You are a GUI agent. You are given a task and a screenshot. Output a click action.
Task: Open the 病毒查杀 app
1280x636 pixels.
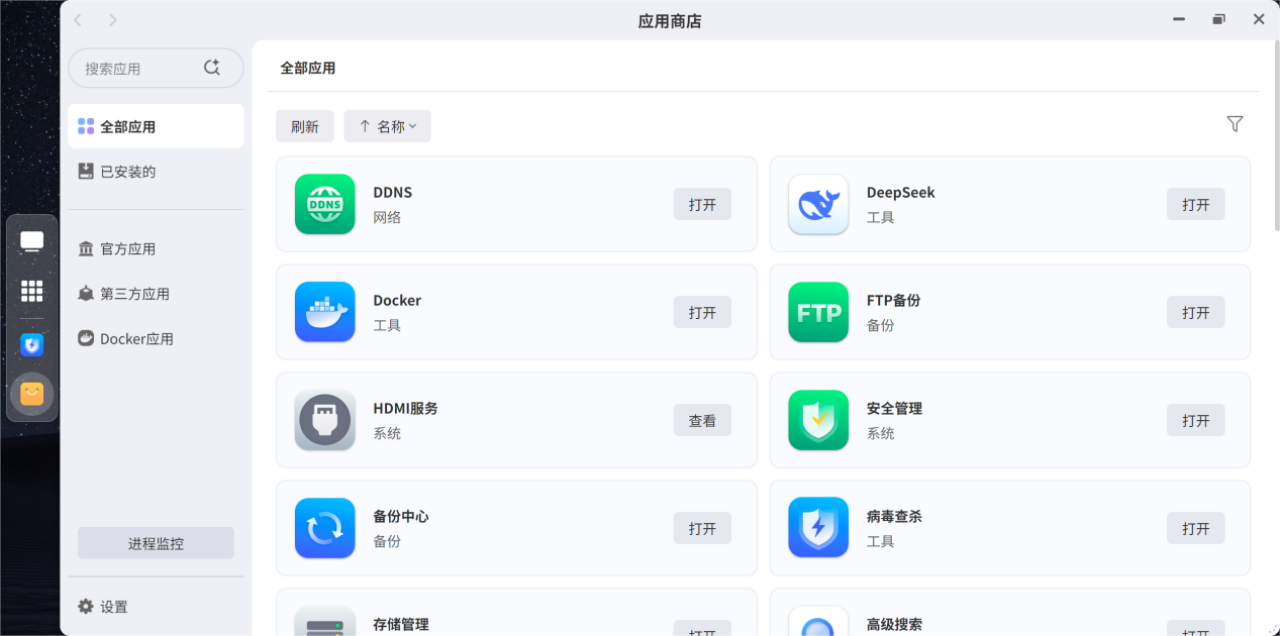click(1195, 528)
